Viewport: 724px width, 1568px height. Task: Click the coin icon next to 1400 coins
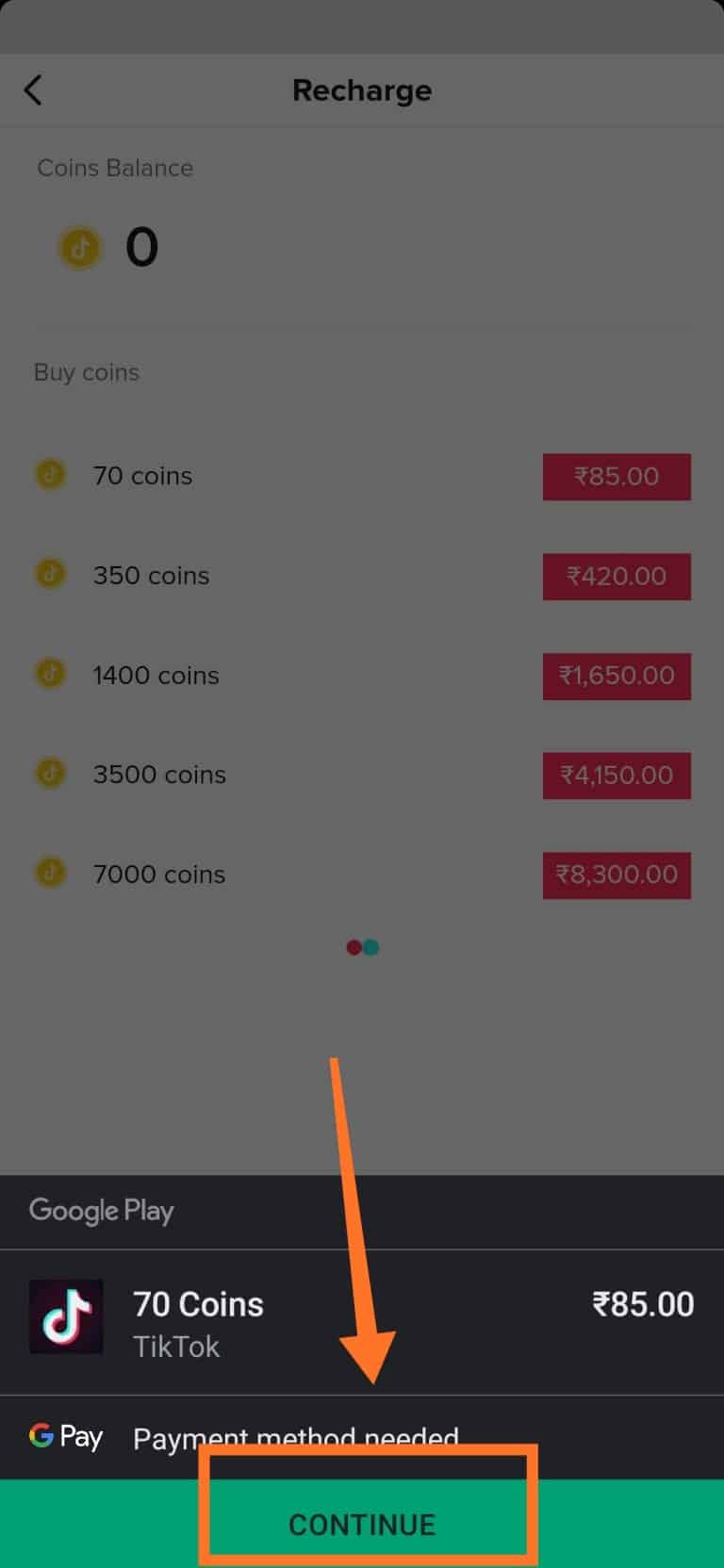point(50,674)
